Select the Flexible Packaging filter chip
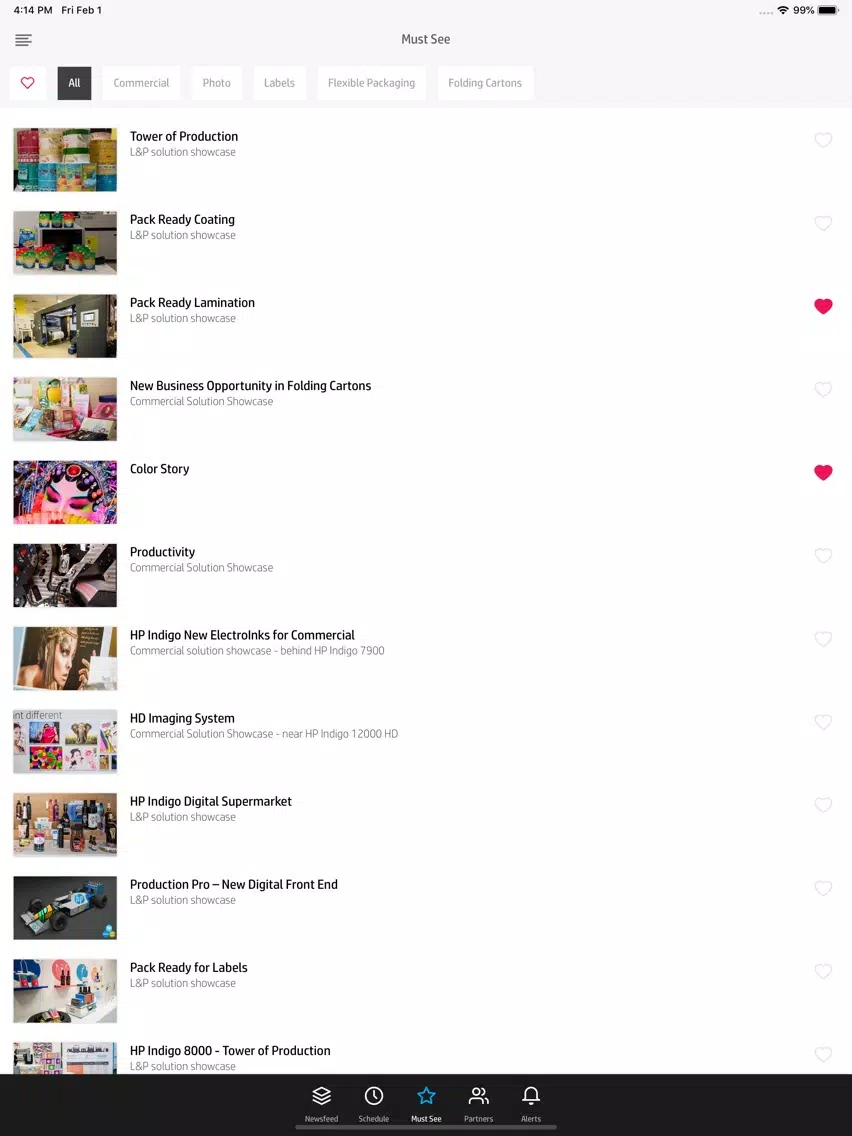This screenshot has height=1136, width=852. click(x=371, y=83)
